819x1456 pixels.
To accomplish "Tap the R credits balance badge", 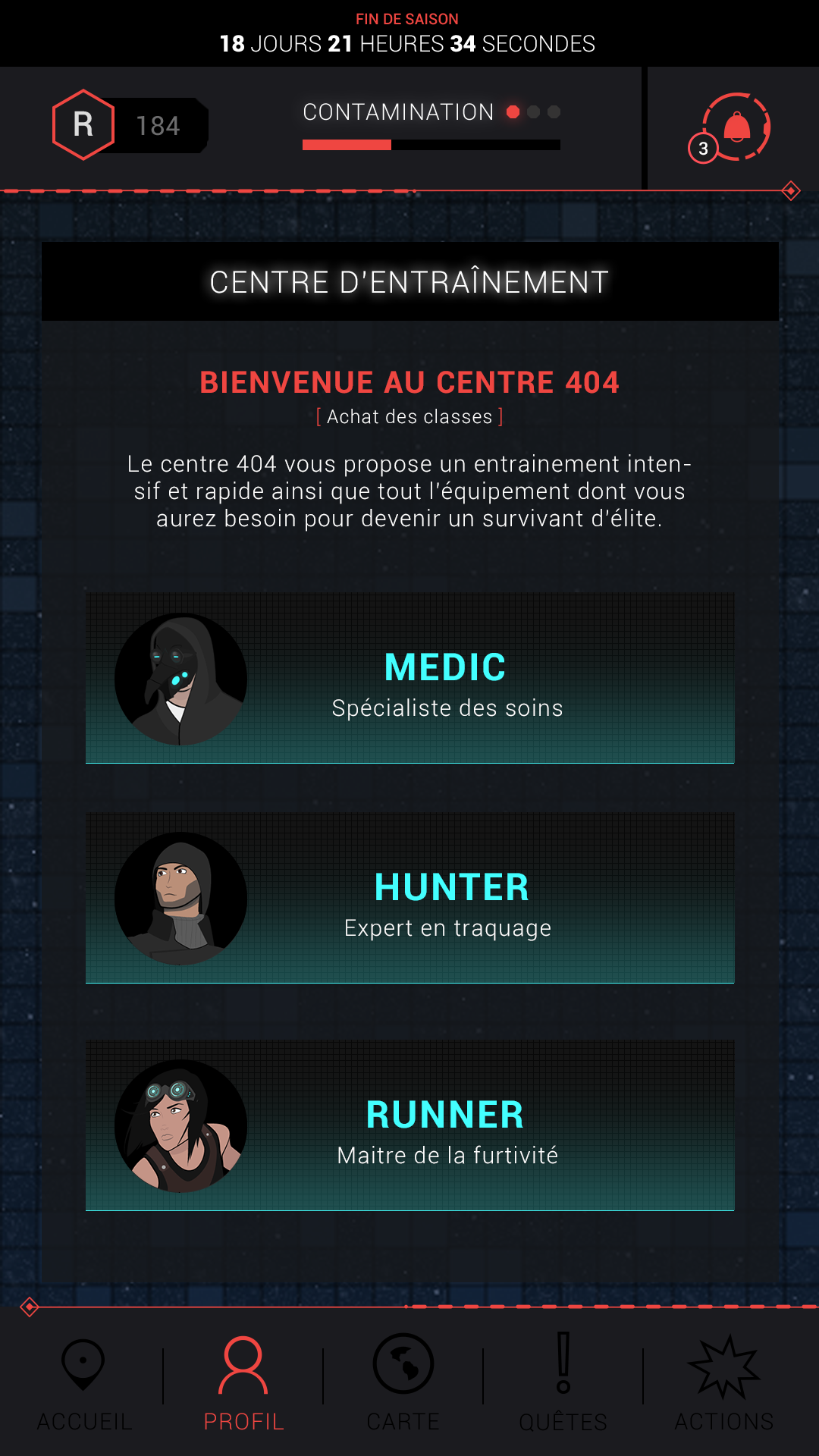I will pos(130,125).
